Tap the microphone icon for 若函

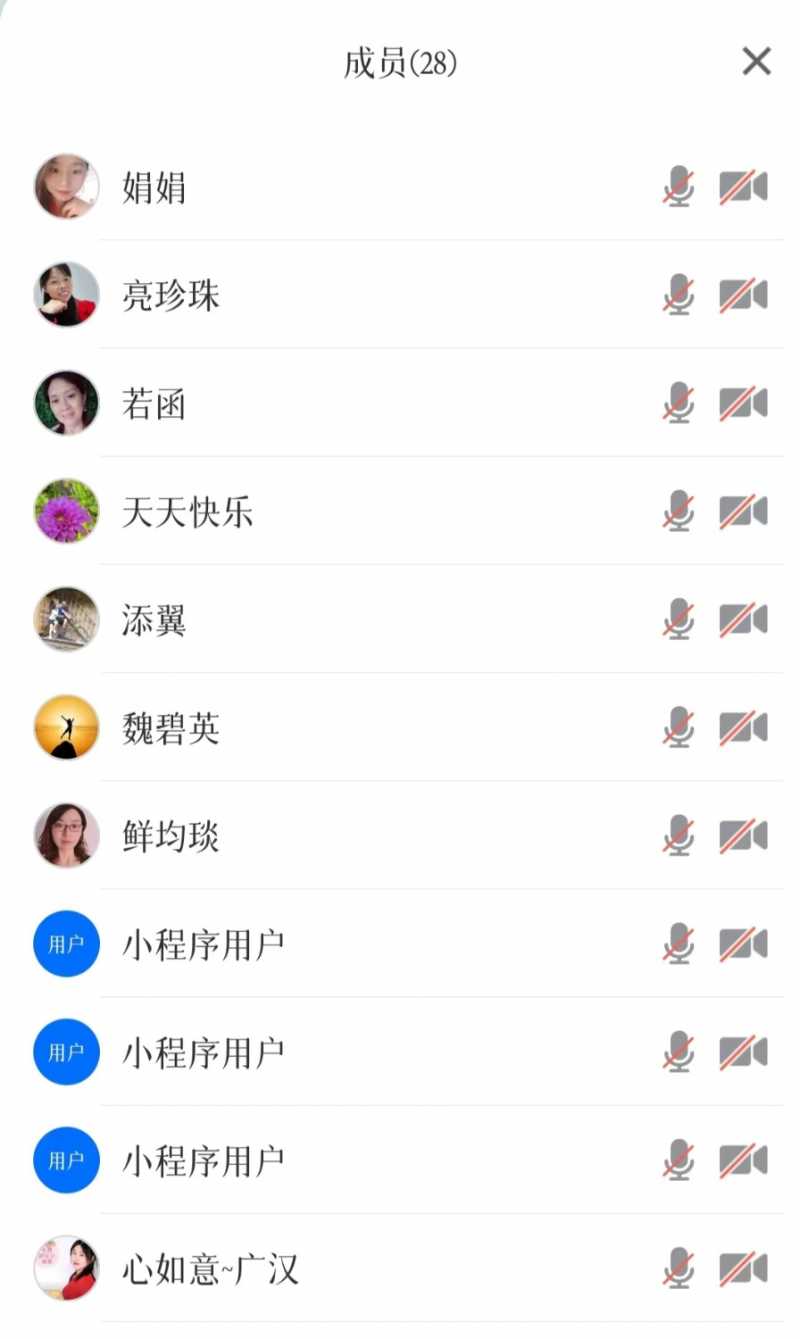tap(678, 404)
